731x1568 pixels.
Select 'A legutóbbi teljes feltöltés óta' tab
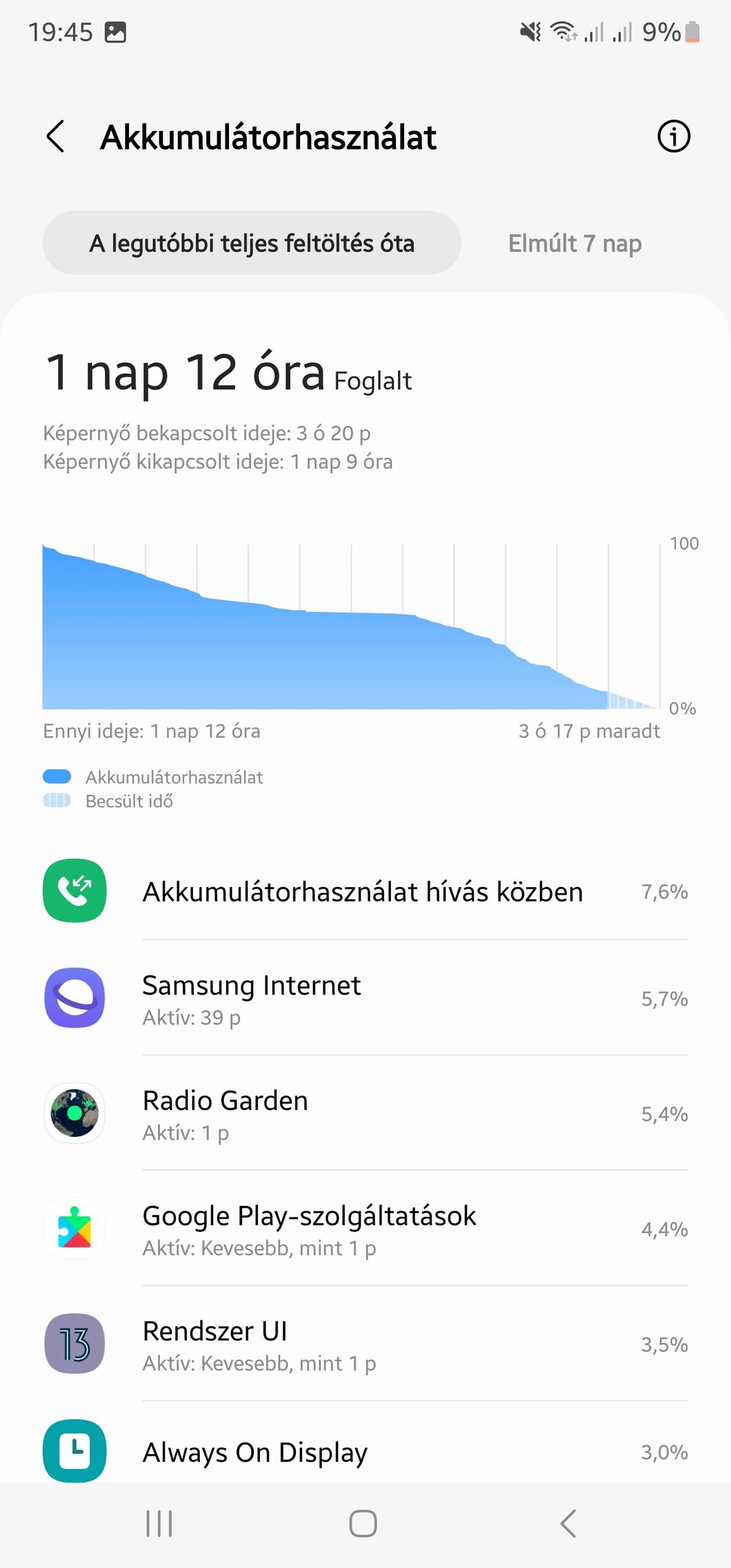(252, 244)
